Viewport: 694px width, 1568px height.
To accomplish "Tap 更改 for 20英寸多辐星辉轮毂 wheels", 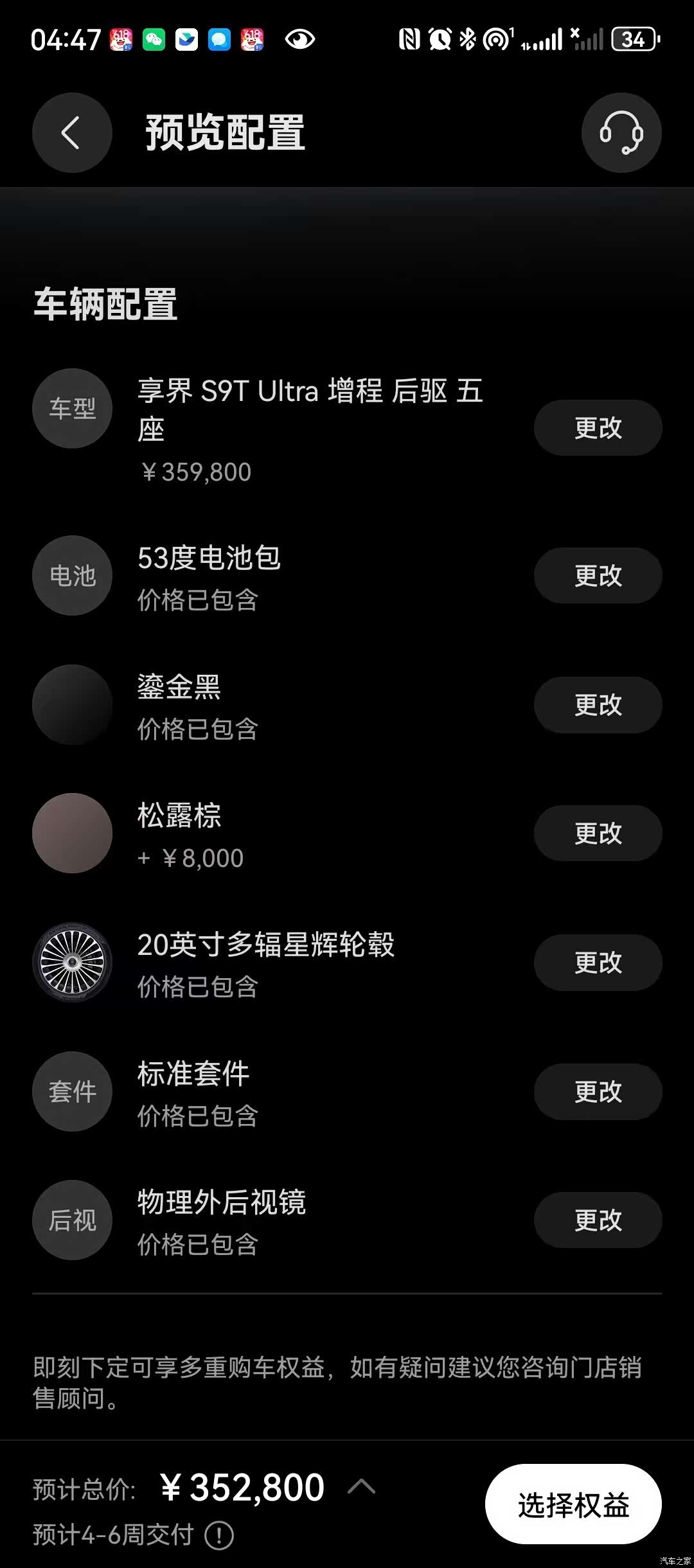I will (x=598, y=963).
